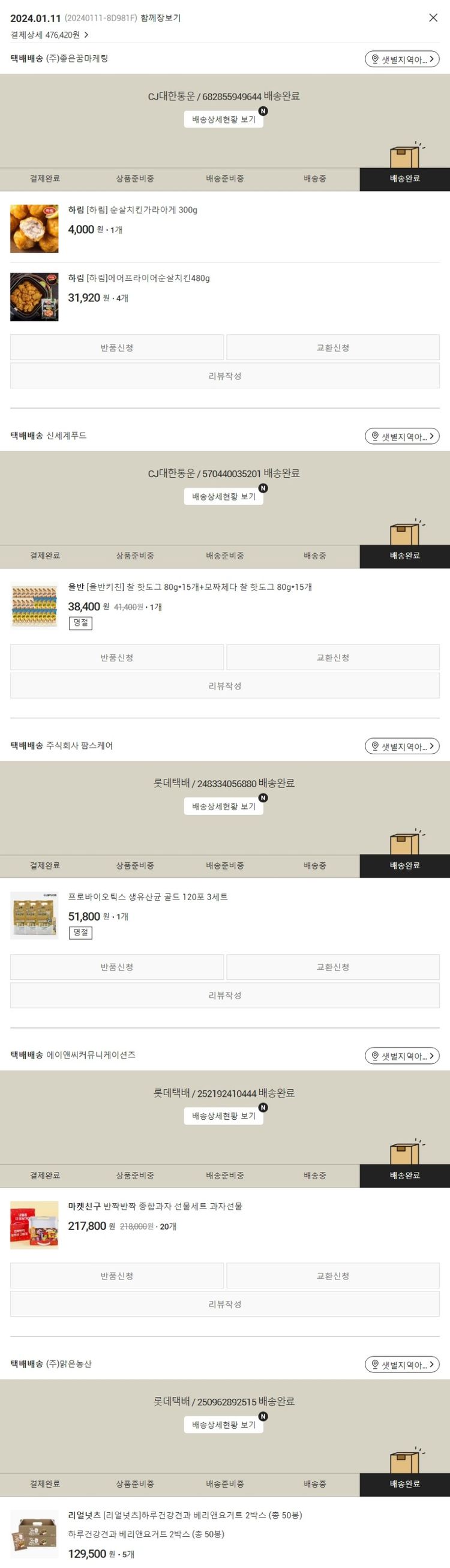This screenshot has width=450, height=1568.
Task: Write a review for 마켓친구 과자 선물세트
Action: pyautogui.click(x=224, y=1305)
